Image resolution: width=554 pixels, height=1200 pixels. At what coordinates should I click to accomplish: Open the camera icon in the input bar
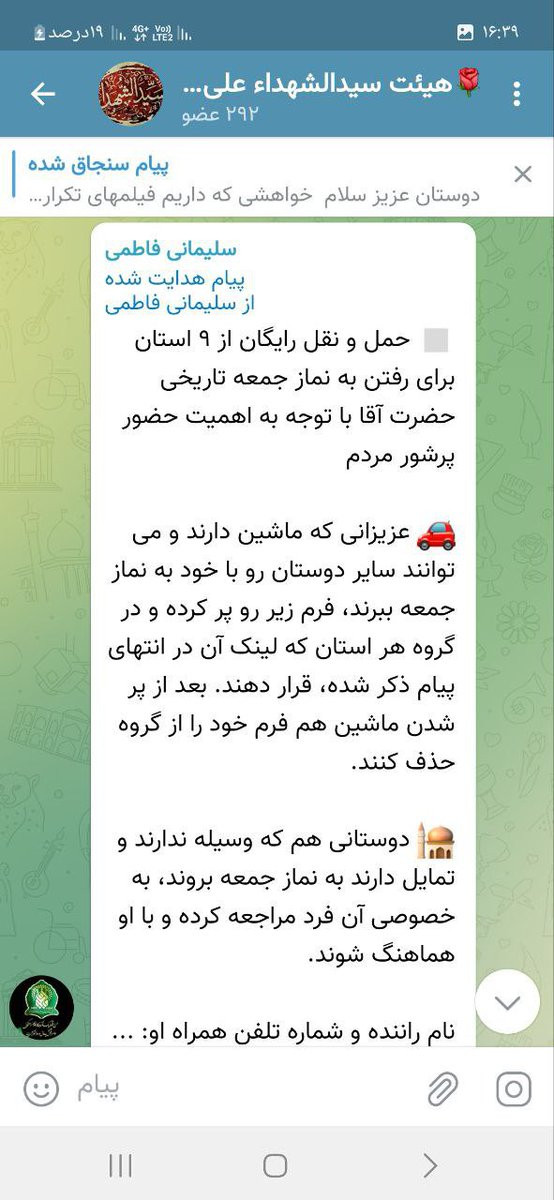coord(513,1088)
